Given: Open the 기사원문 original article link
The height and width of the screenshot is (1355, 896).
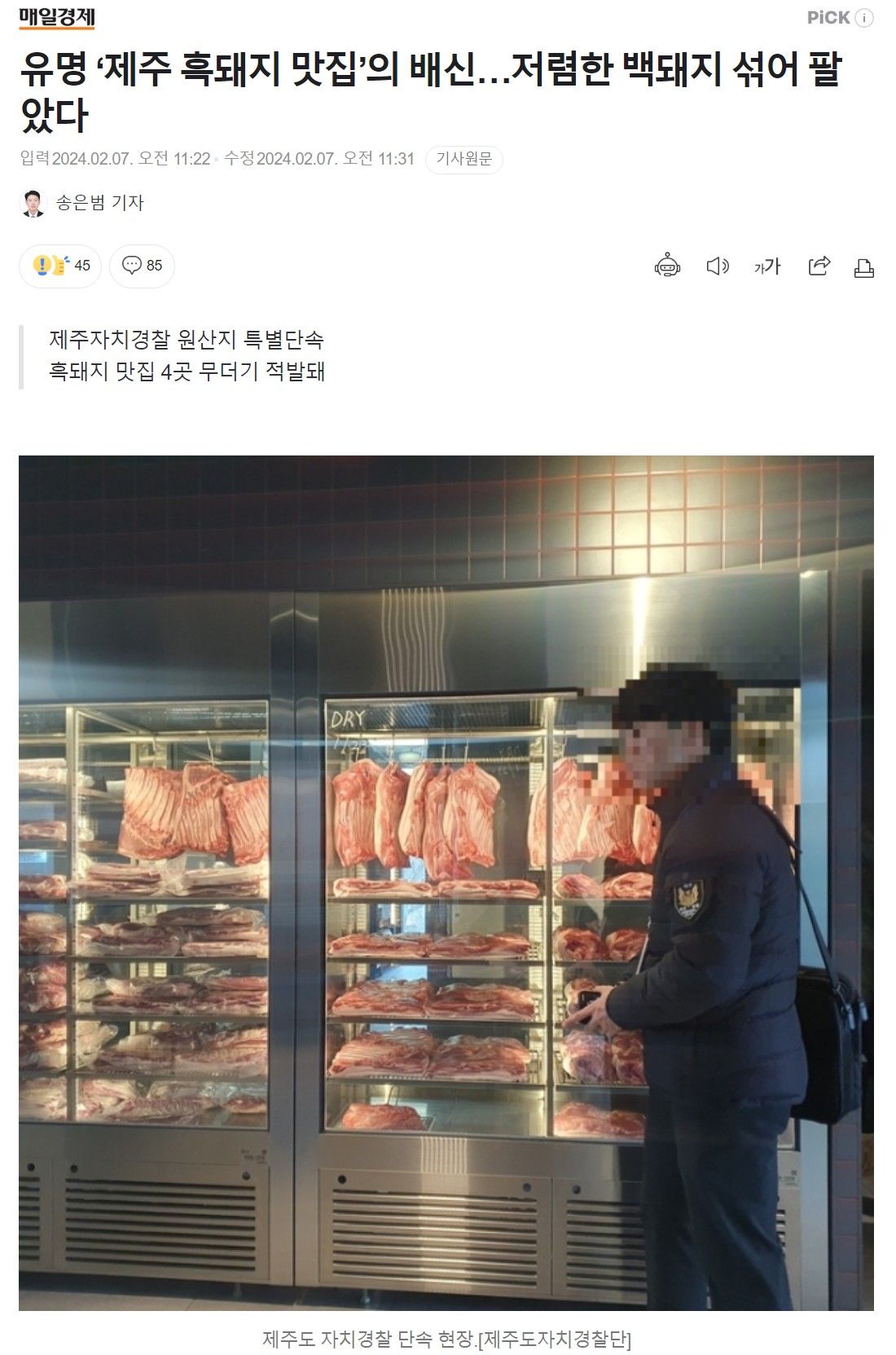Looking at the screenshot, I should click(463, 159).
